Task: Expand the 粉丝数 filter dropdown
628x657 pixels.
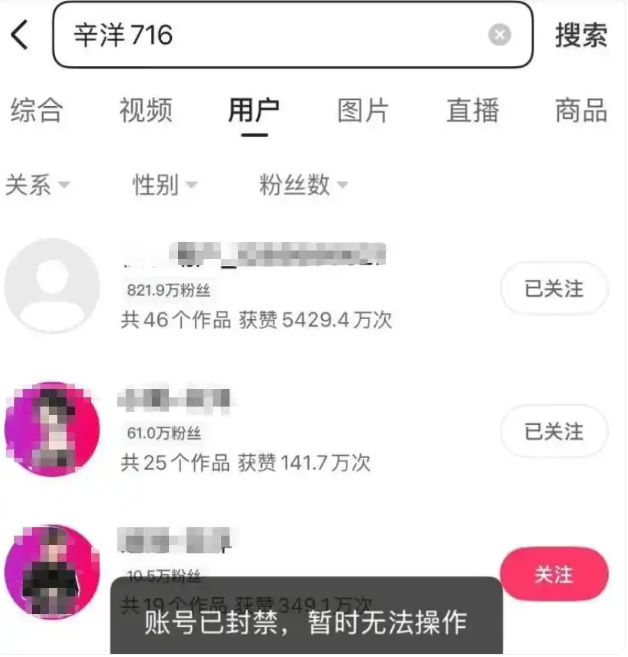Action: (303, 185)
